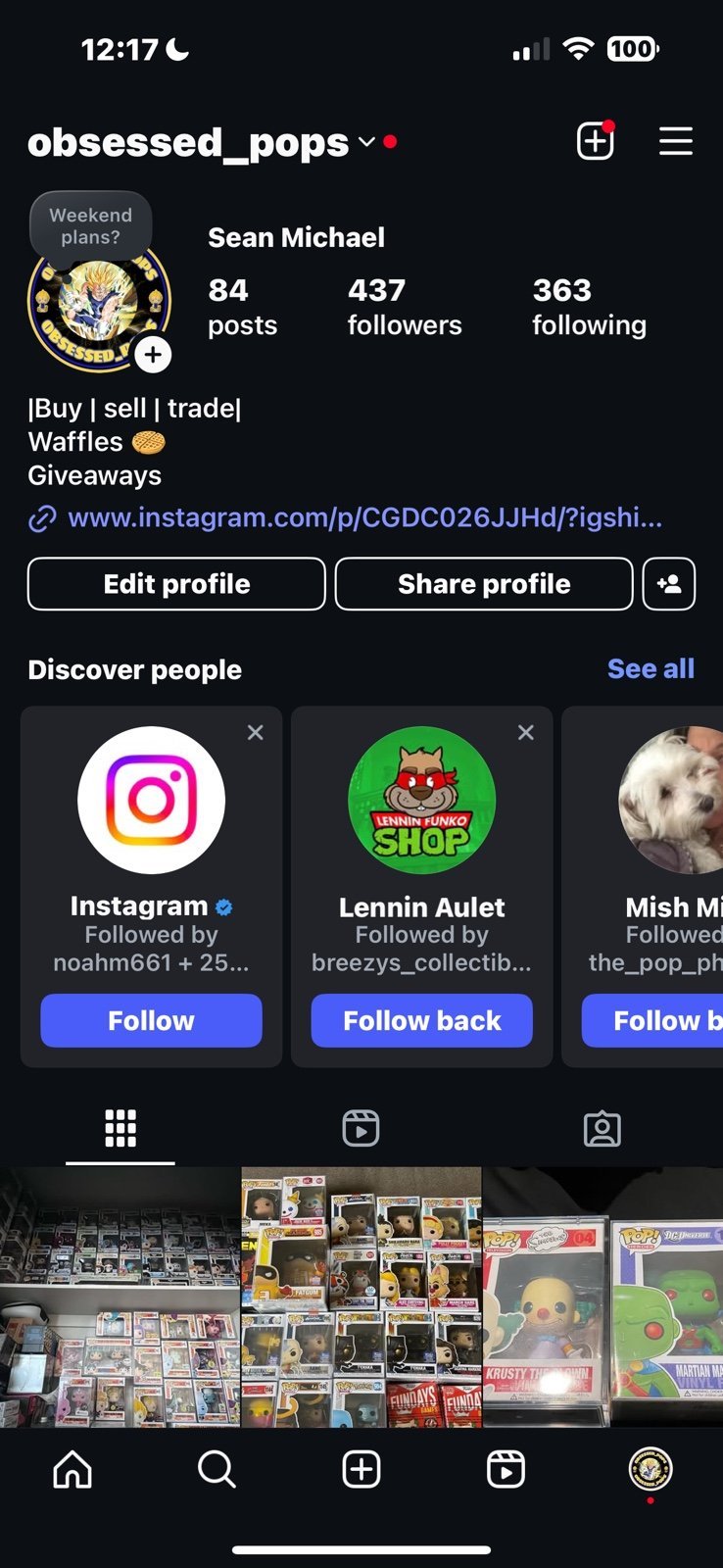The width and height of the screenshot is (723, 1568).
Task: Dismiss the Lennin Aulet suggestion
Action: point(526,732)
